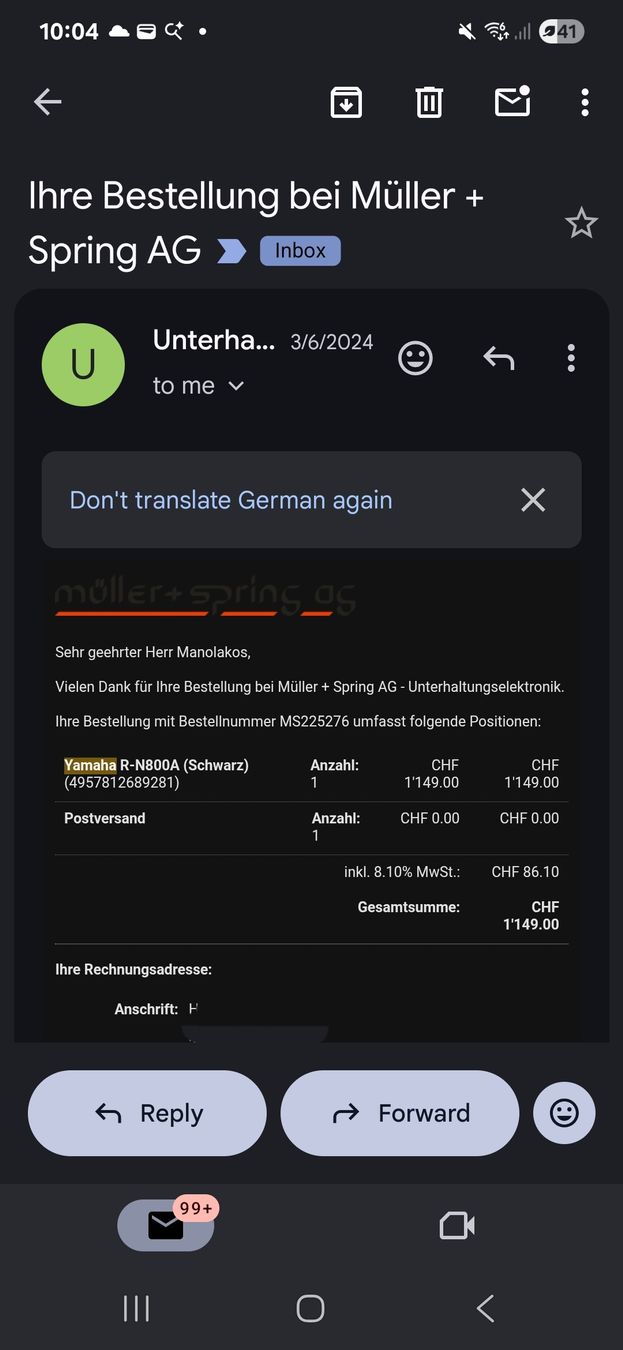The image size is (623, 1350).
Task: Mark this email as unread
Action: click(x=512, y=101)
